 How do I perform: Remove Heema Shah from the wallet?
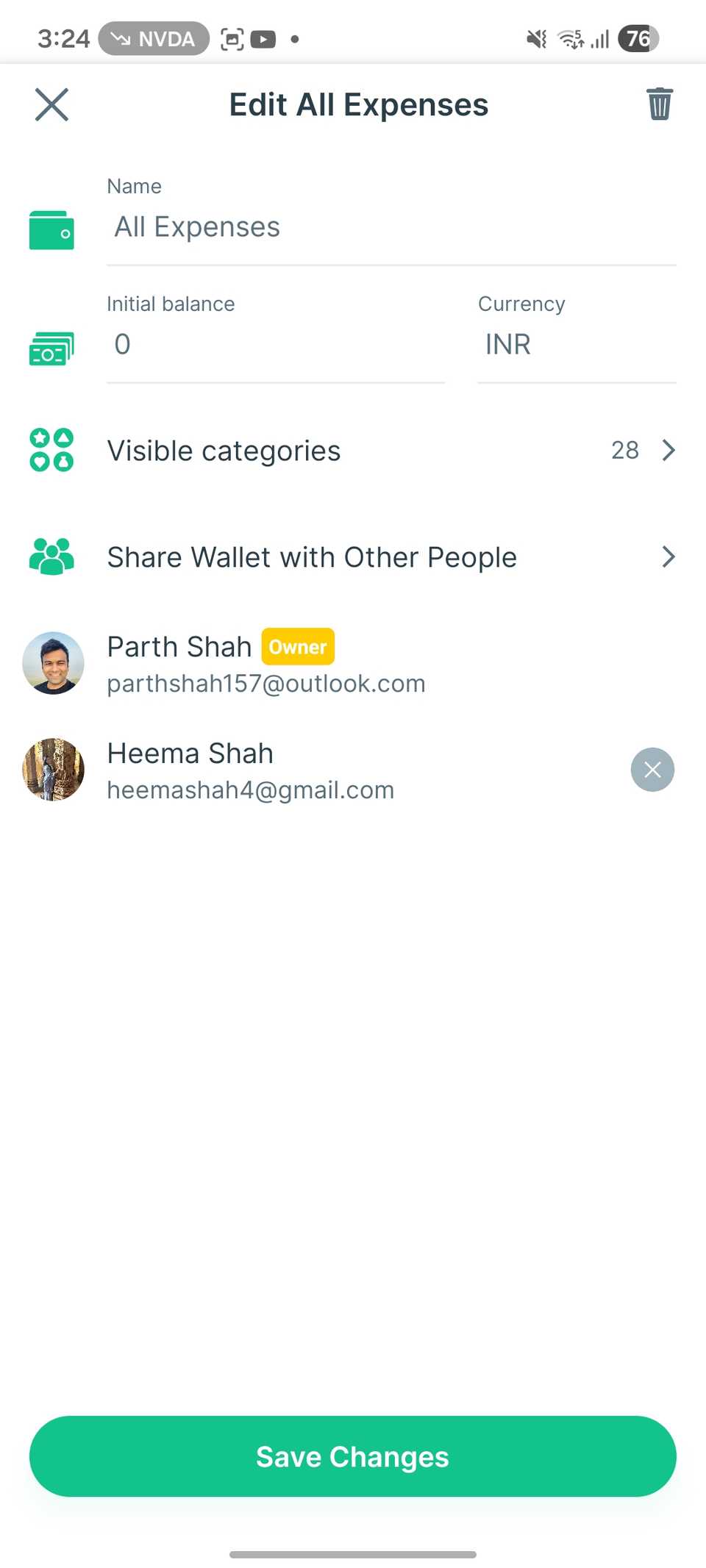(x=652, y=770)
